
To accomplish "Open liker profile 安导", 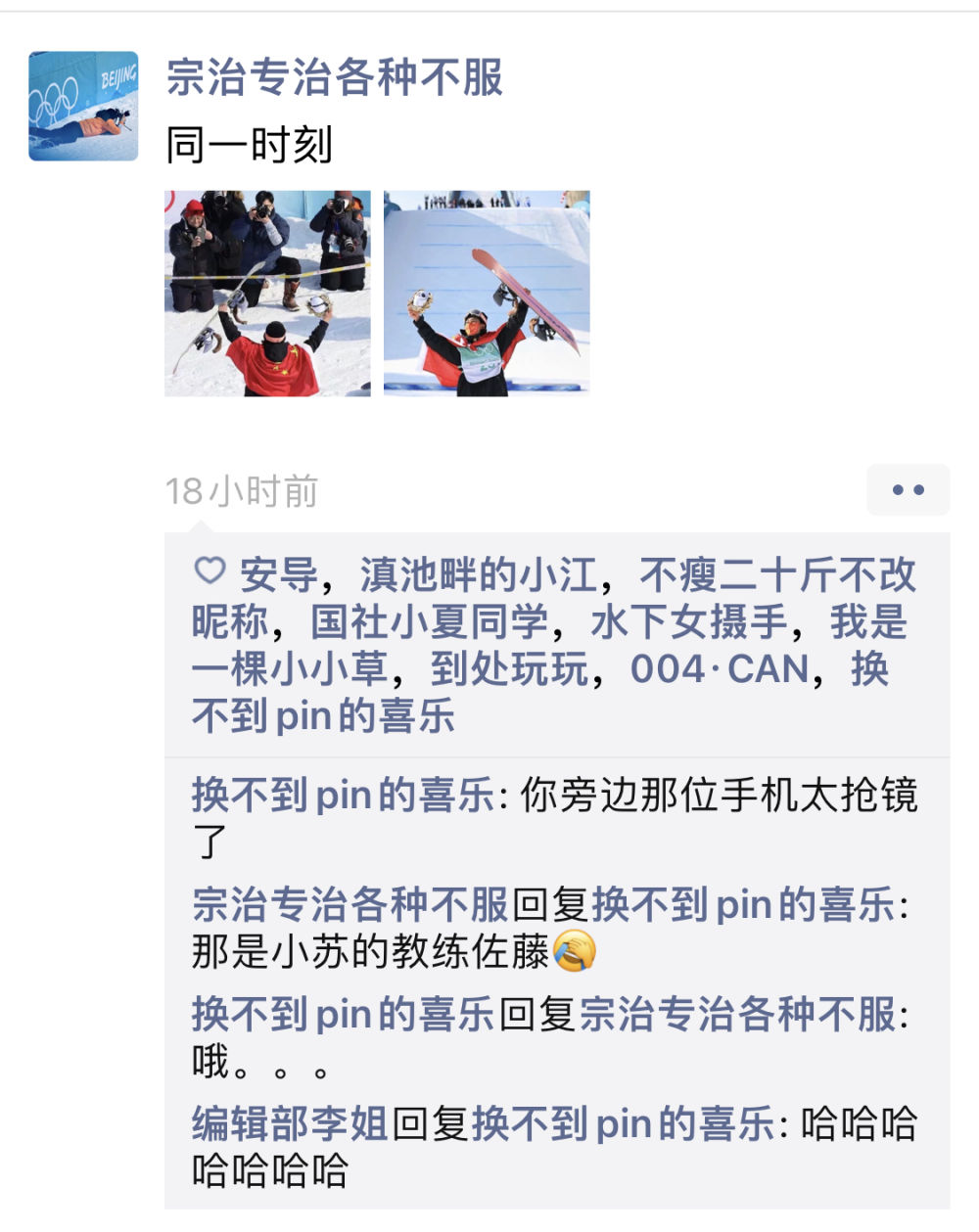I will click(278, 575).
